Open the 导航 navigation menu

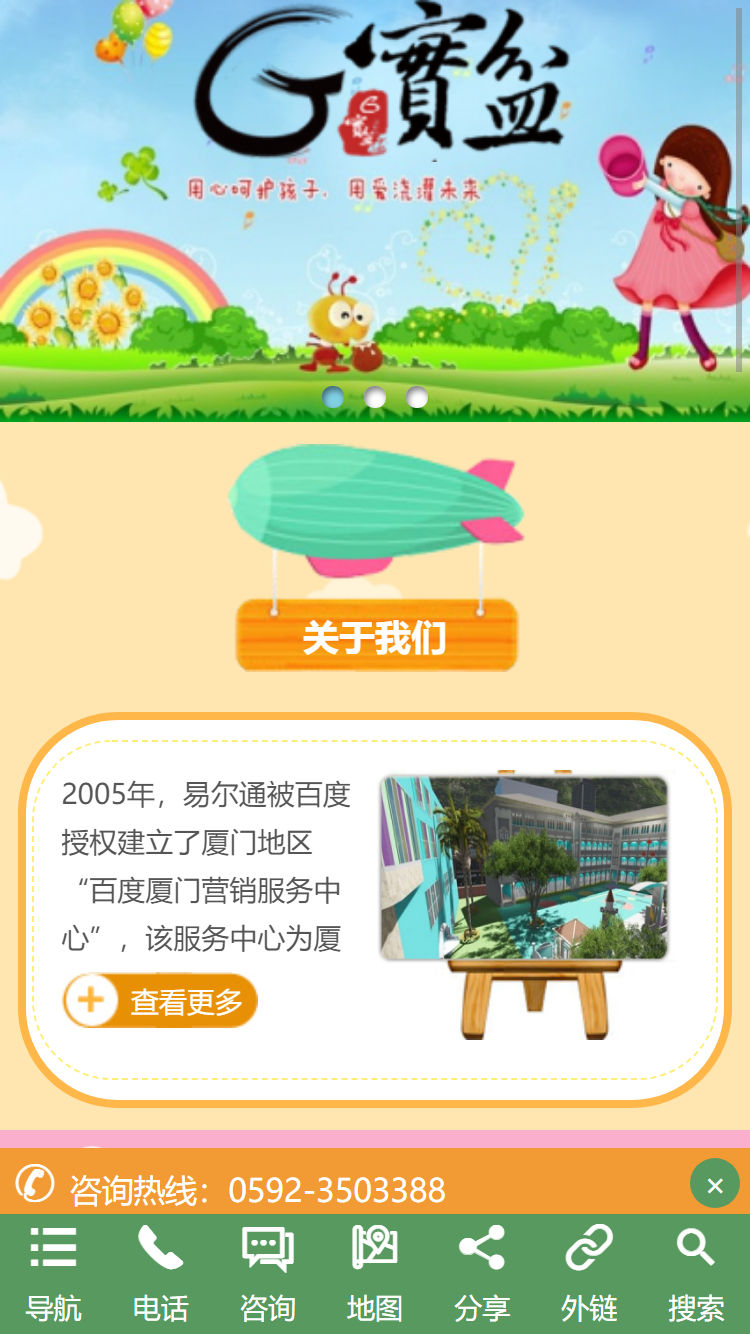[53, 1273]
